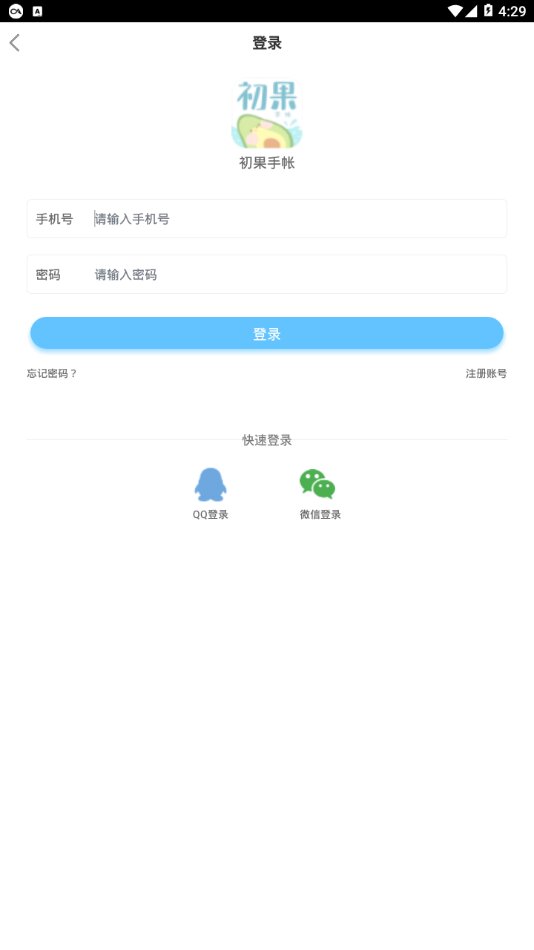The height and width of the screenshot is (950, 534).
Task: Focus the 手机号 phone number field
Action: click(267, 219)
